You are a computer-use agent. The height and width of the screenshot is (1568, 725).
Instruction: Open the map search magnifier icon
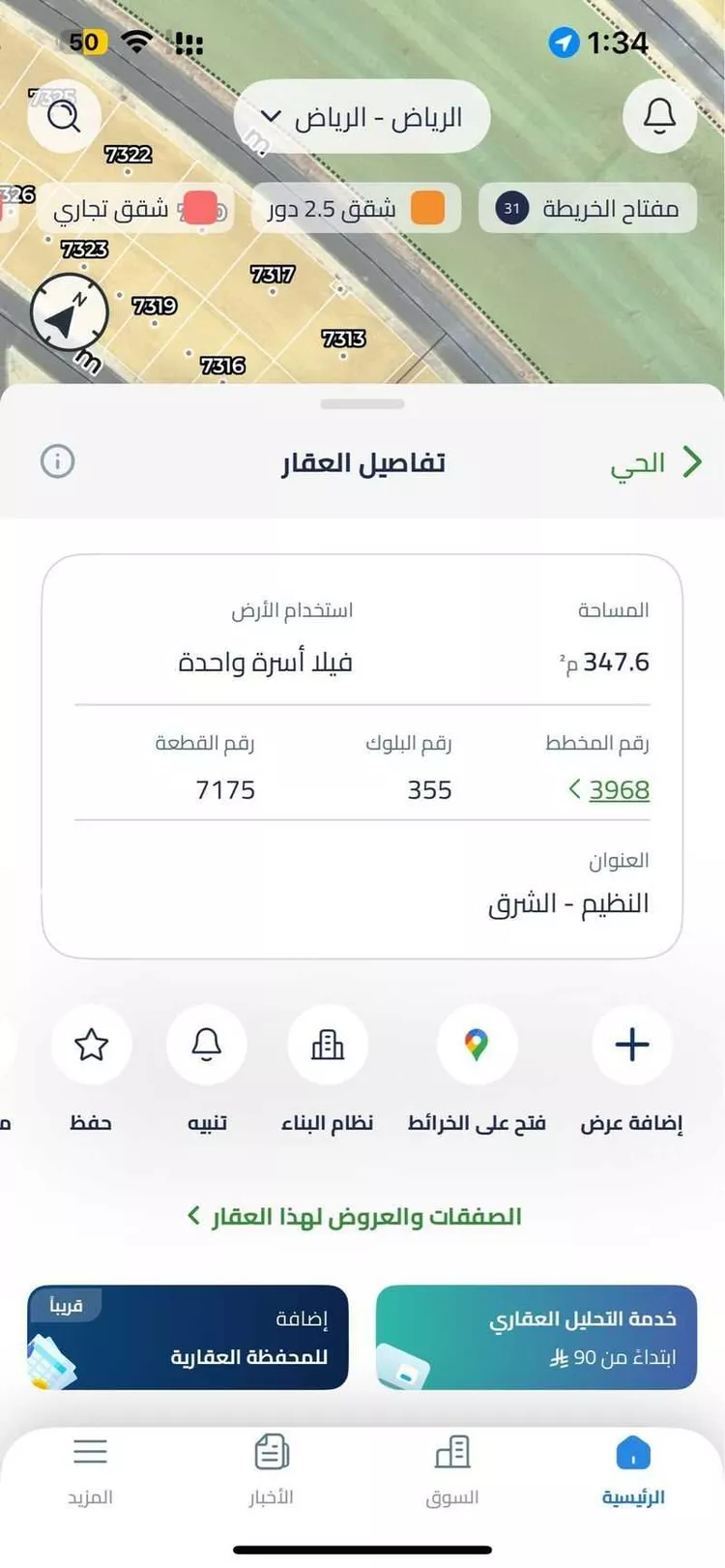click(x=63, y=116)
